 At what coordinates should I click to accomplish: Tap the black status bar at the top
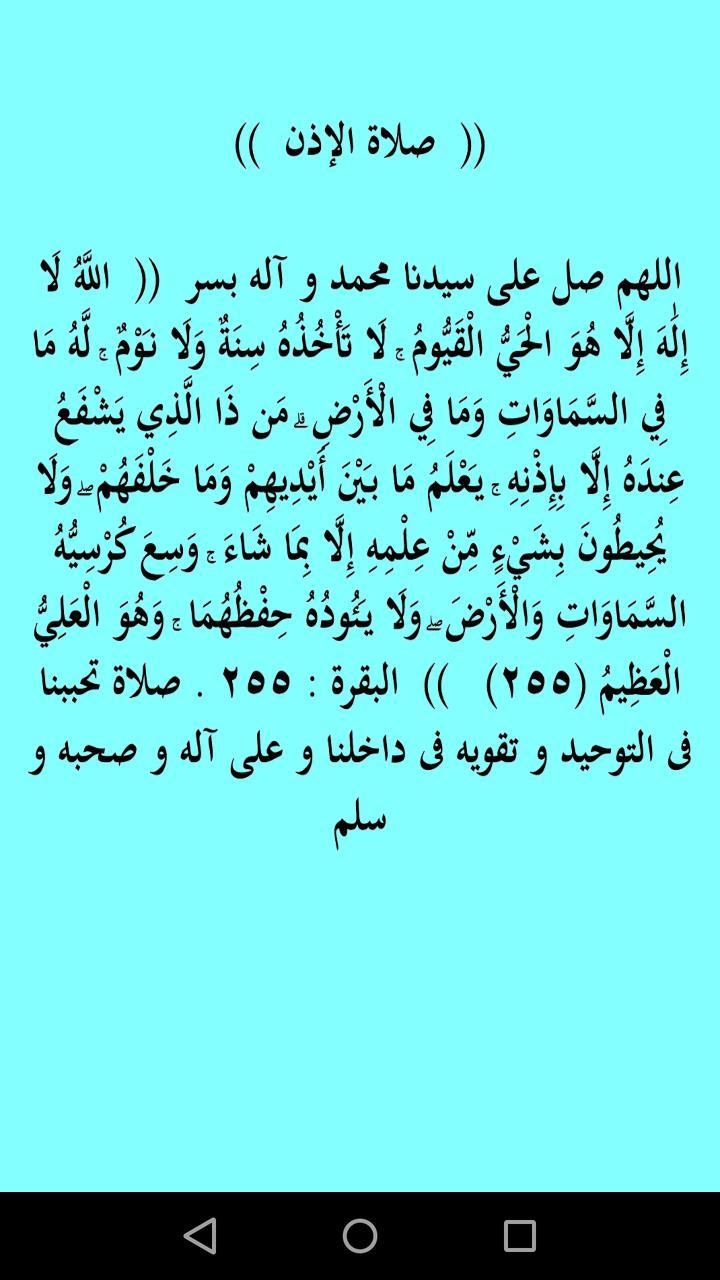click(x=360, y=15)
